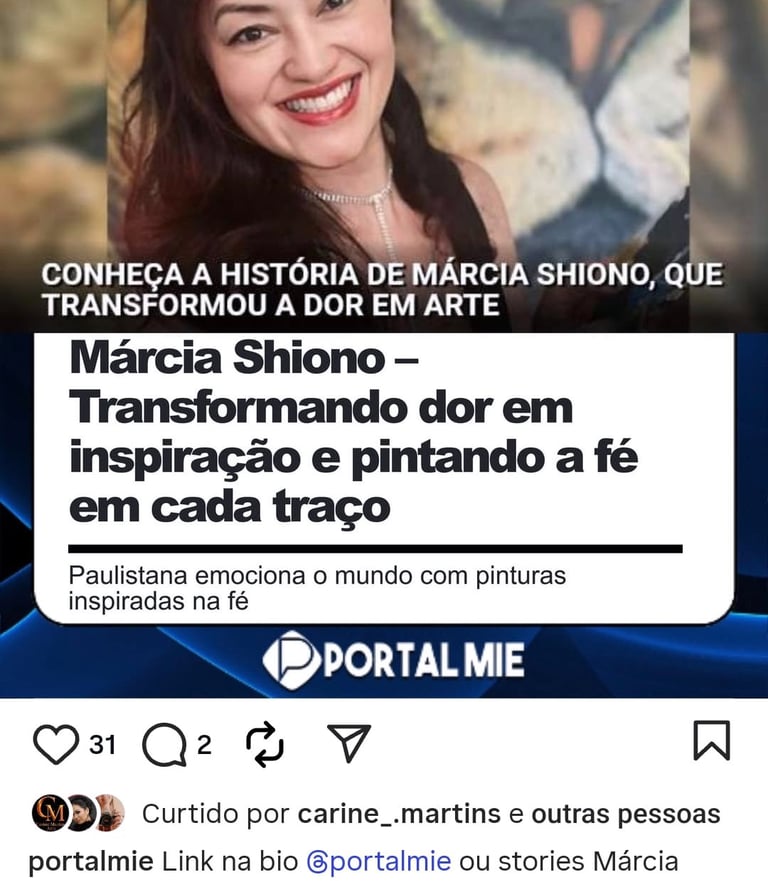View the other people who liked
The height and width of the screenshot is (881, 768).
[625, 814]
